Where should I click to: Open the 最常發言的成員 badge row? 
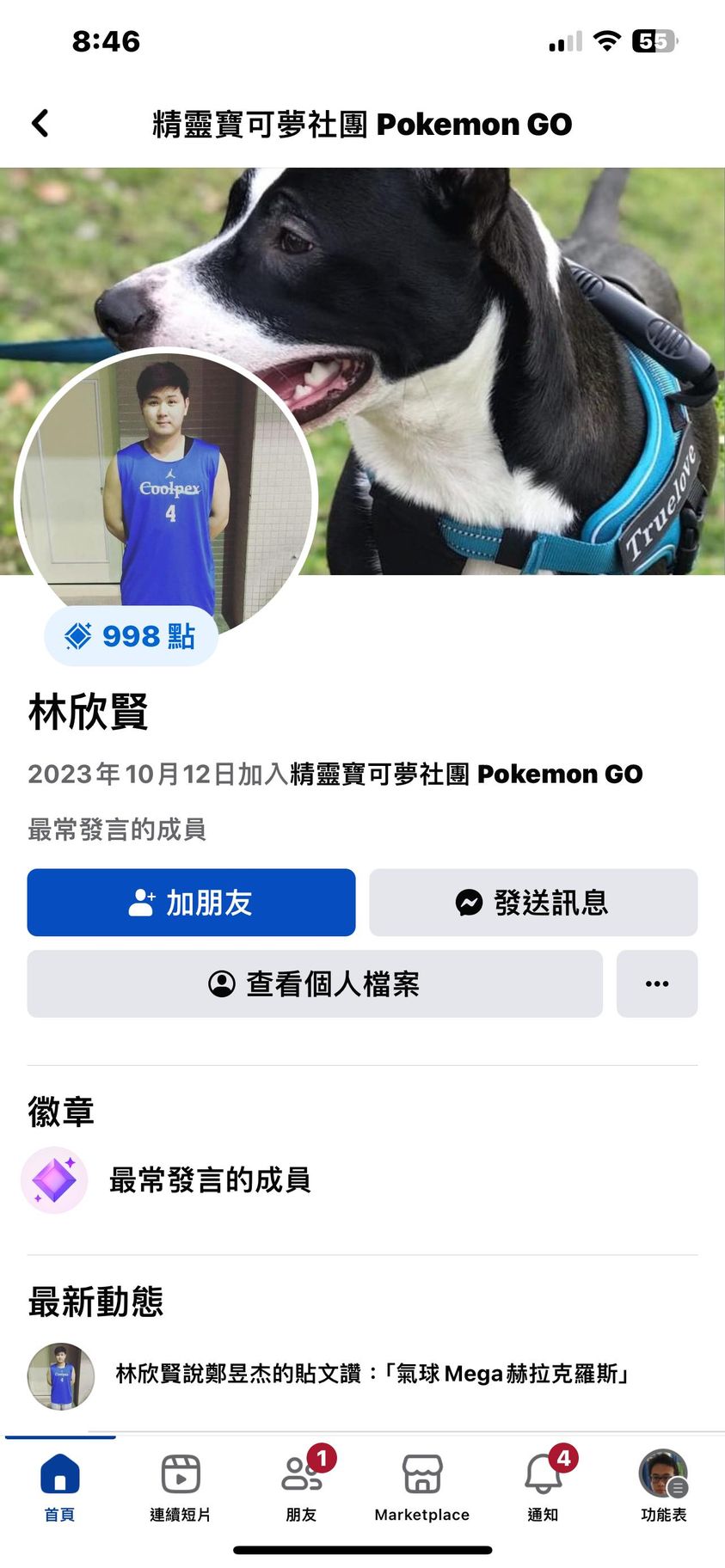(209, 1179)
